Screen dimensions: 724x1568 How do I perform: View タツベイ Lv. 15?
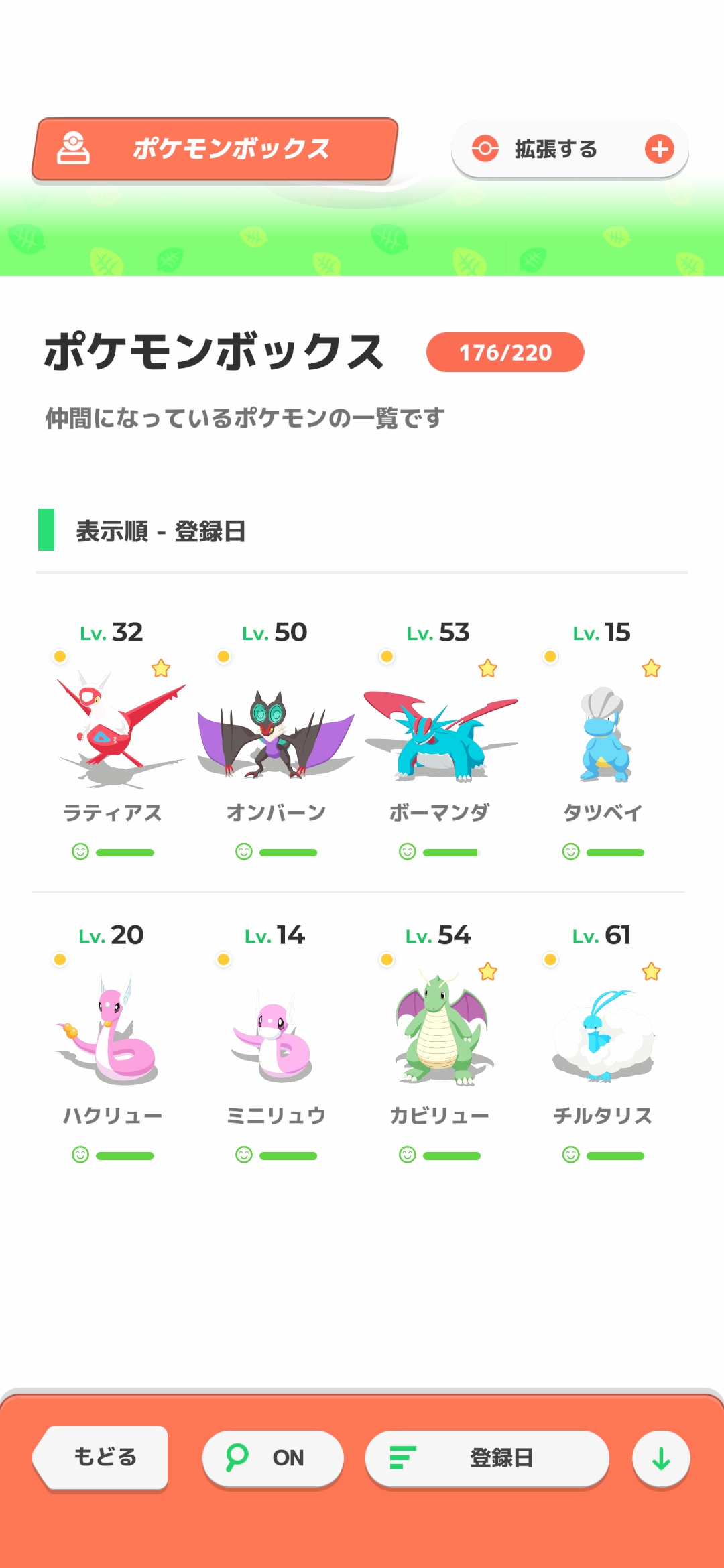[603, 740]
